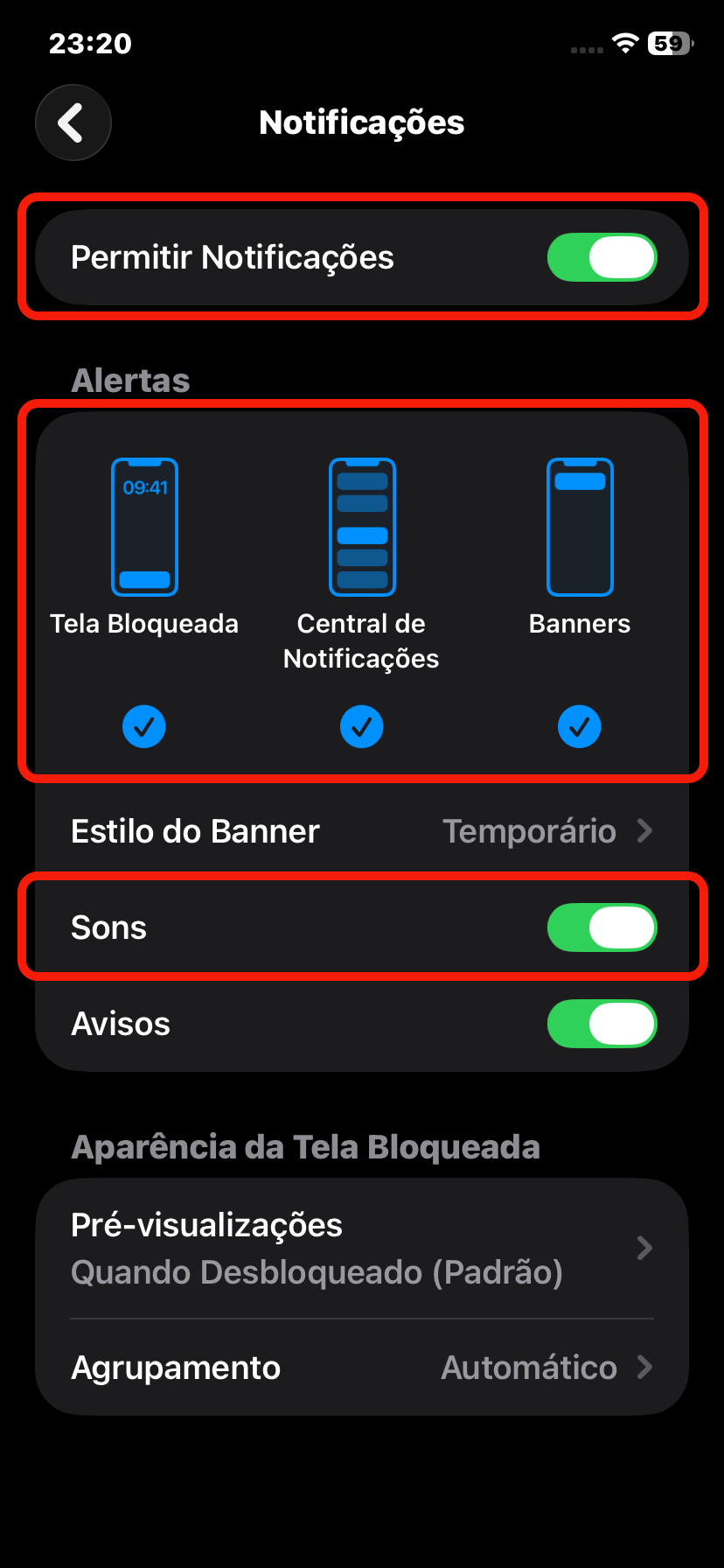The width and height of the screenshot is (724, 1568).
Task: Uncheck Banners alert option
Action: (x=579, y=726)
